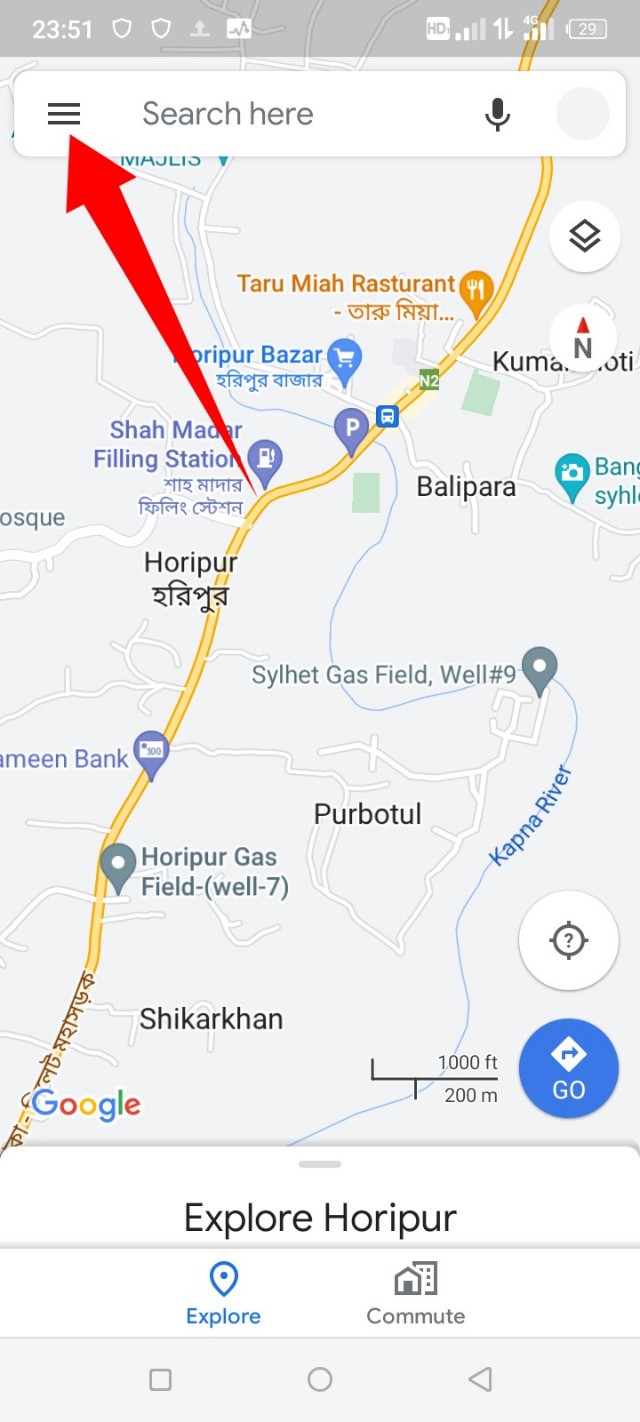Image resolution: width=640 pixels, height=1422 pixels.
Task: Tap the Grameen Bank ATM marker
Action: 151,752
